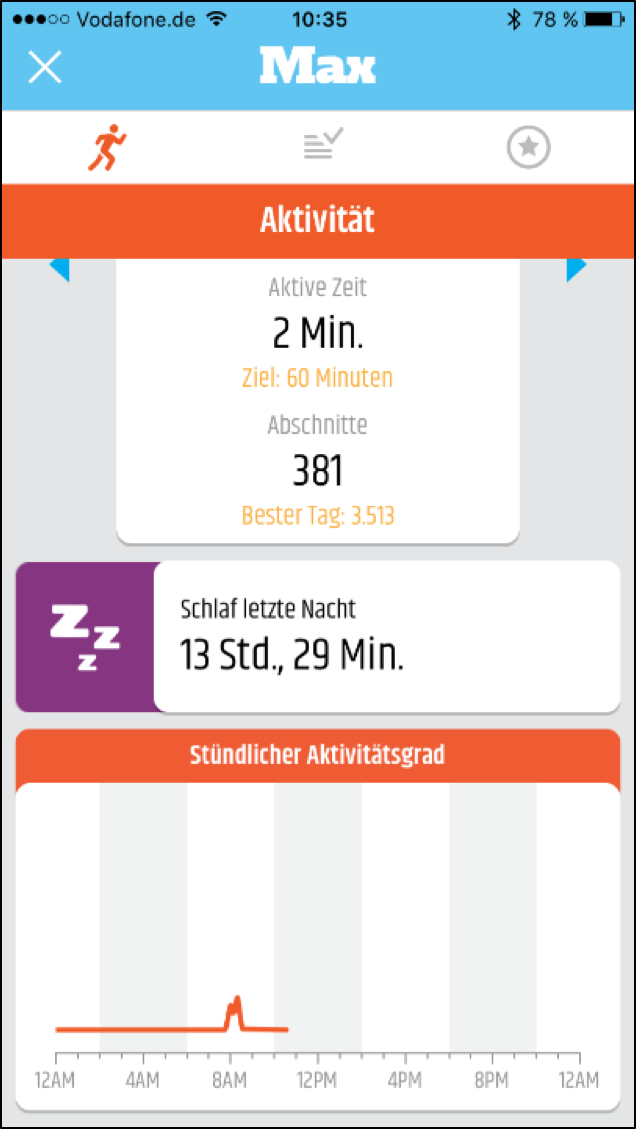Switch to the running figure activity tab
The width and height of the screenshot is (636, 1129).
(x=106, y=148)
